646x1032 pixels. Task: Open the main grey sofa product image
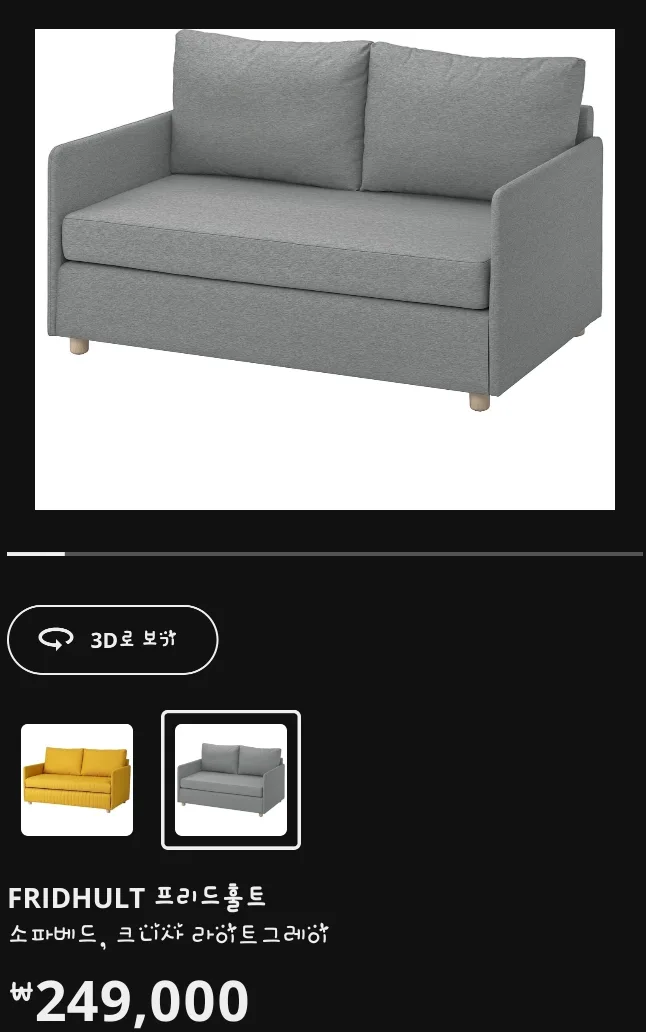click(x=325, y=270)
